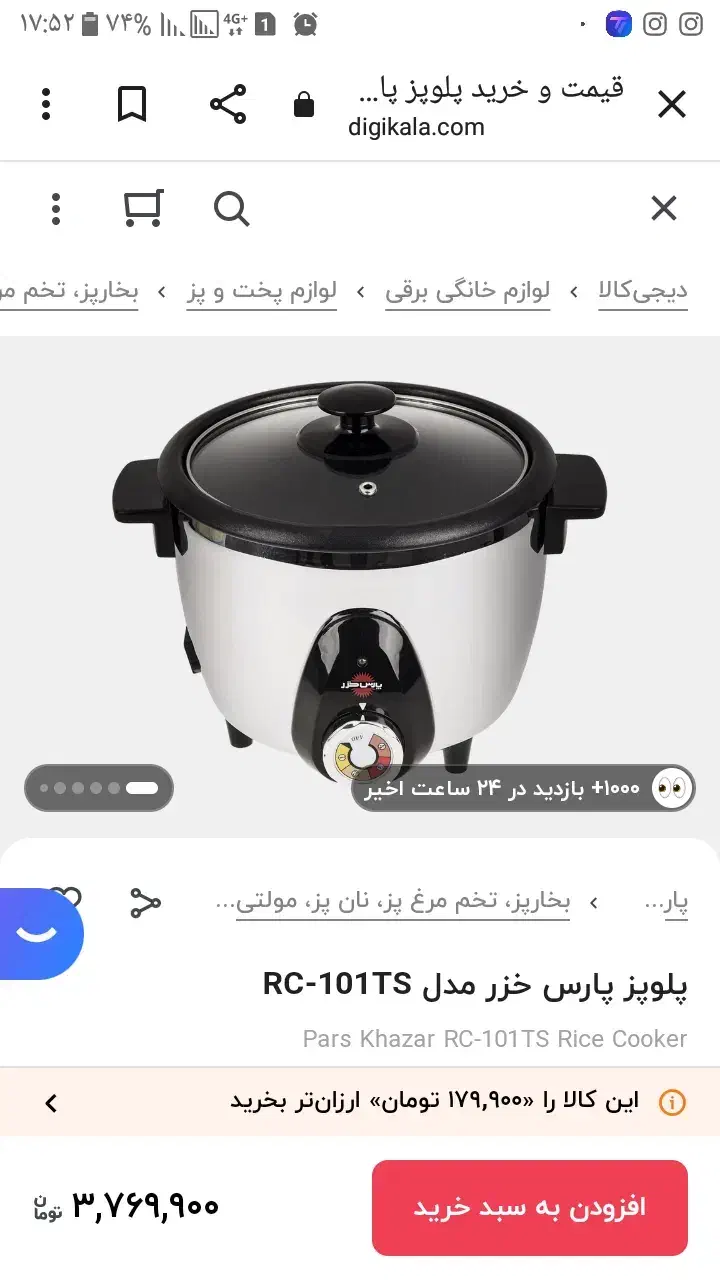Share this product via the share icon
720x1280 pixels.
pyautogui.click(x=146, y=903)
